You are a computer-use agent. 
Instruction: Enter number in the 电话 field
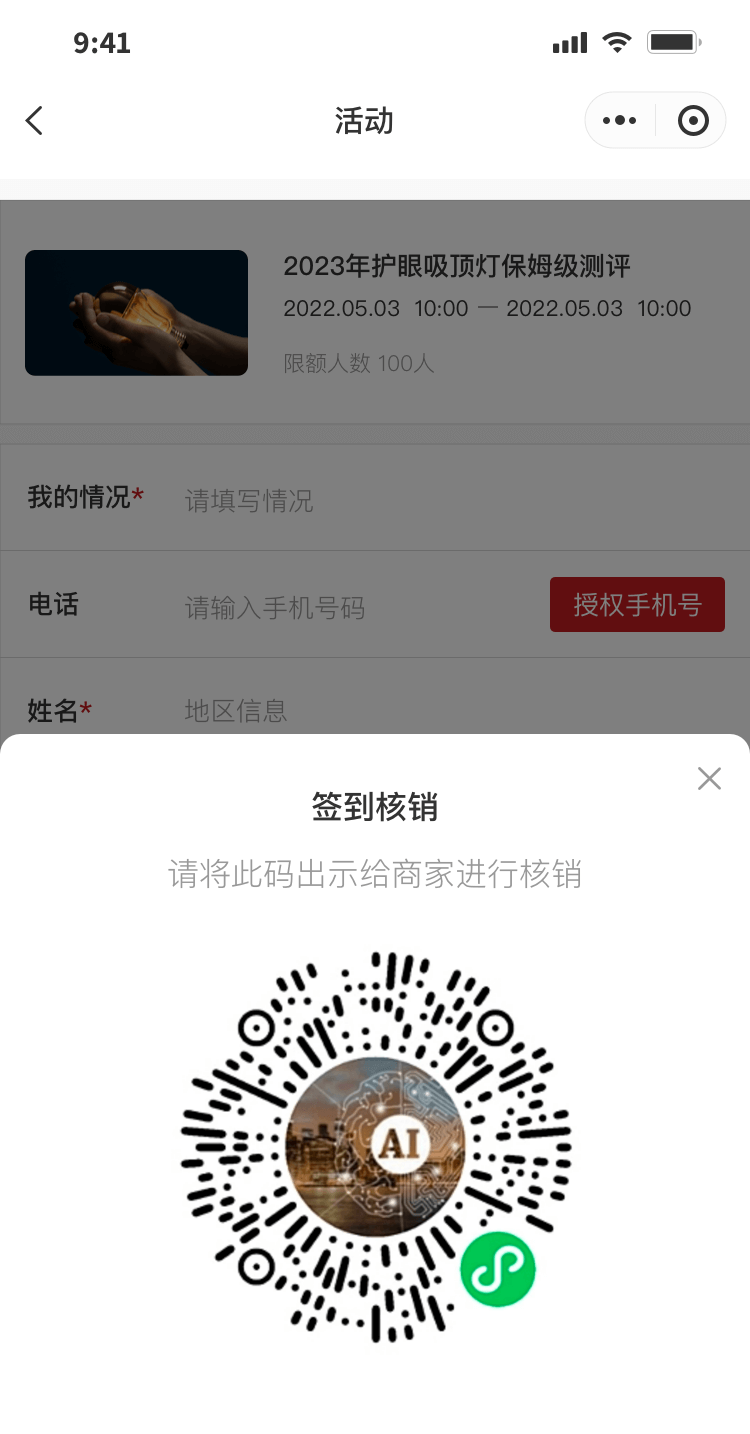tap(350, 606)
